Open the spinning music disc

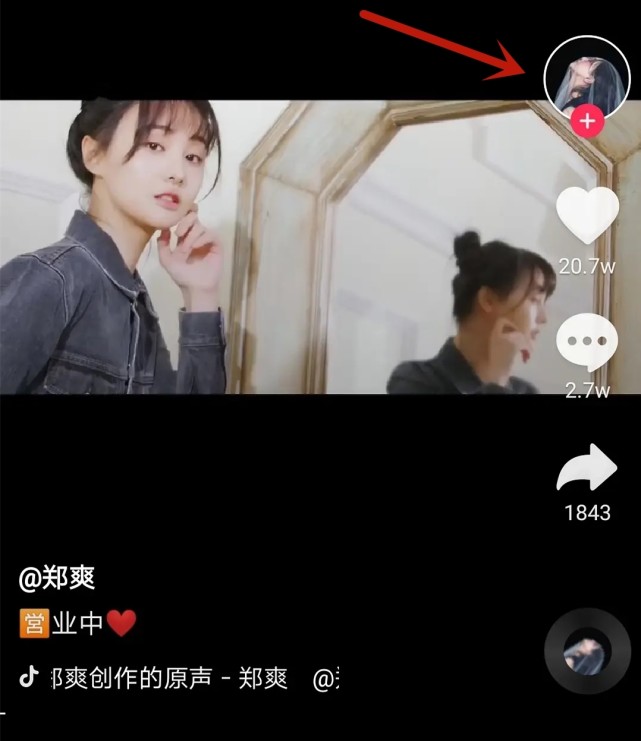pos(587,651)
